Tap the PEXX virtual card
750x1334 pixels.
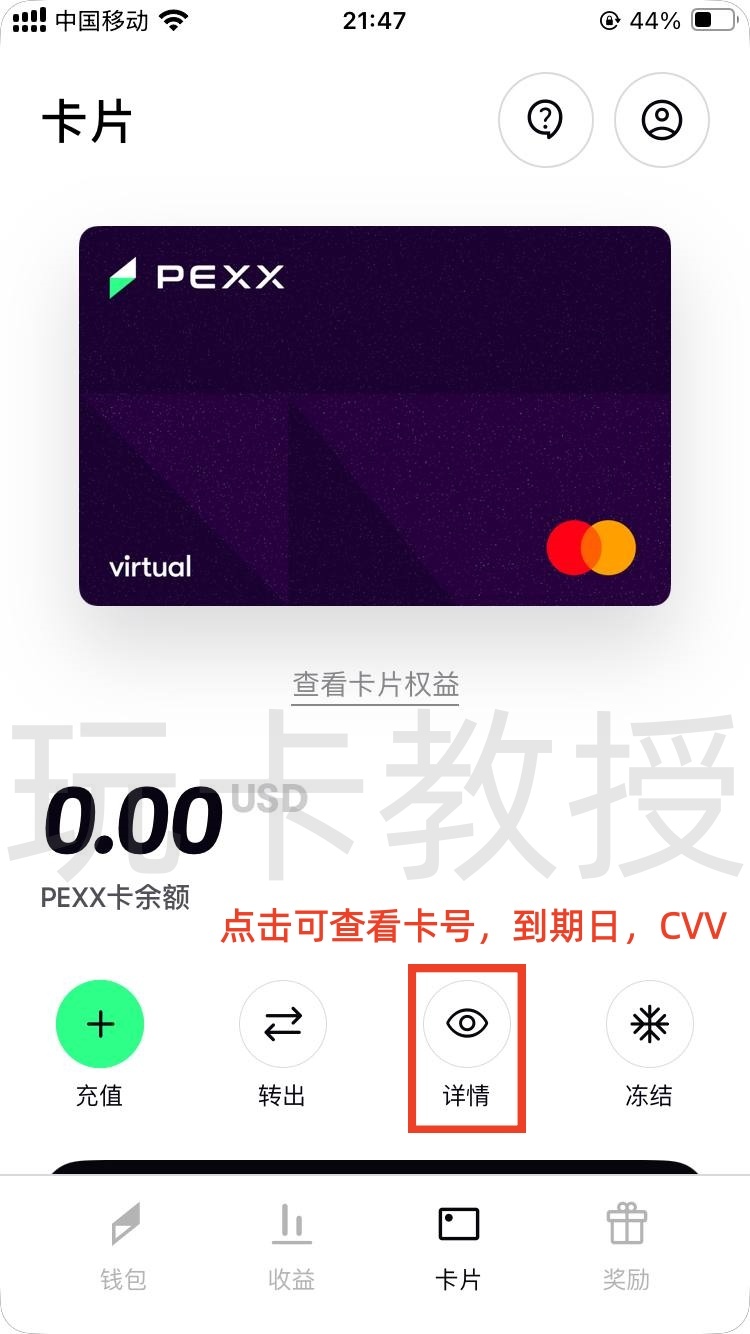[x=374, y=415]
